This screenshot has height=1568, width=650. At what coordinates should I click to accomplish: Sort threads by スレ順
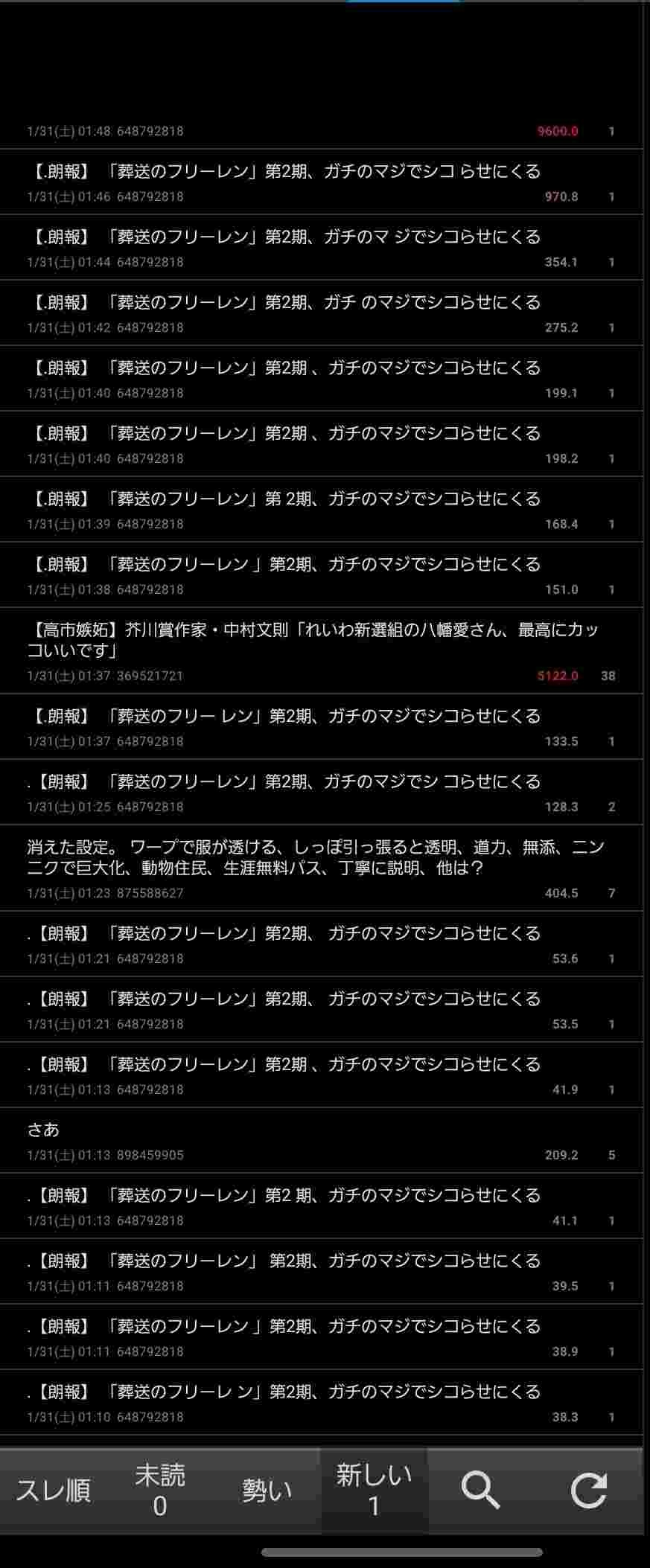[54, 1491]
